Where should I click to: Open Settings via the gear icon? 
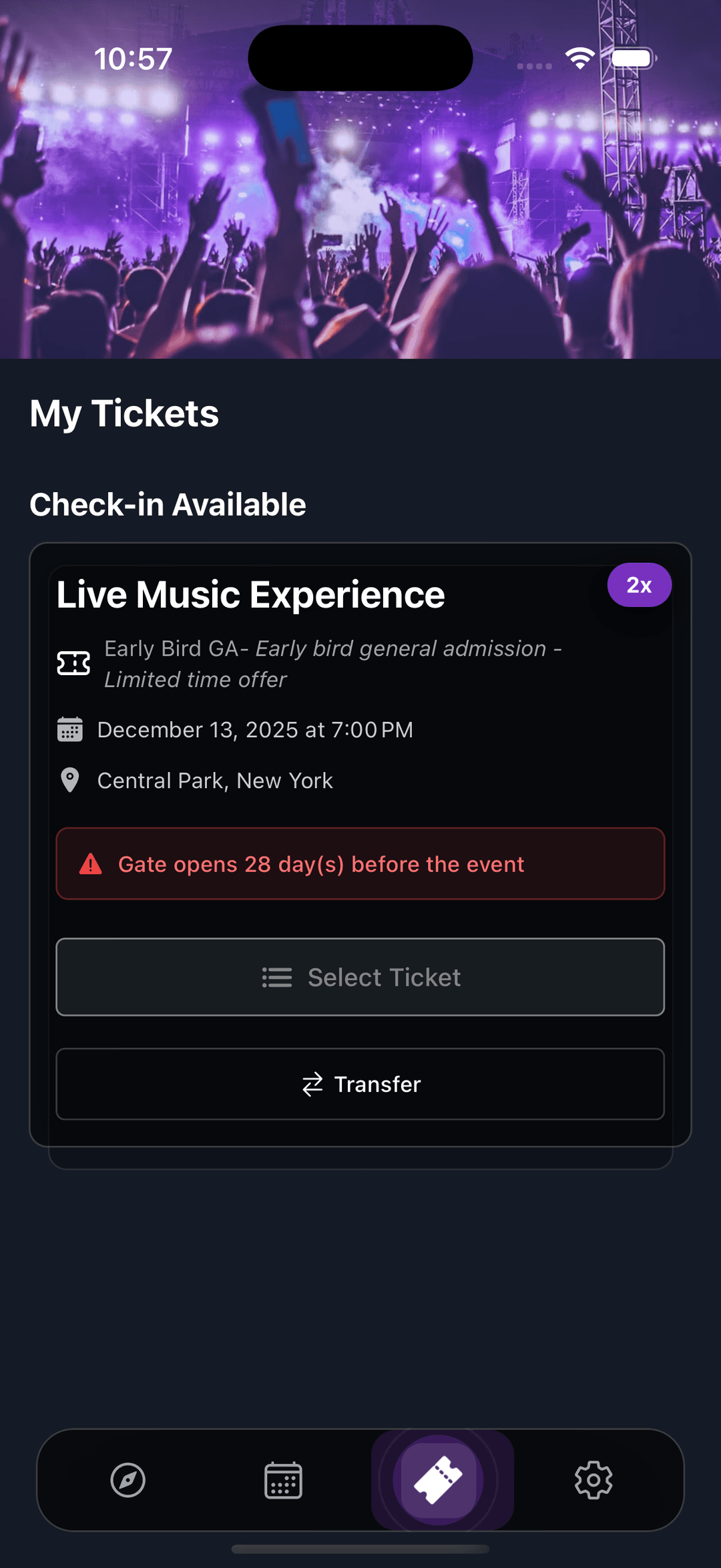pos(593,1480)
